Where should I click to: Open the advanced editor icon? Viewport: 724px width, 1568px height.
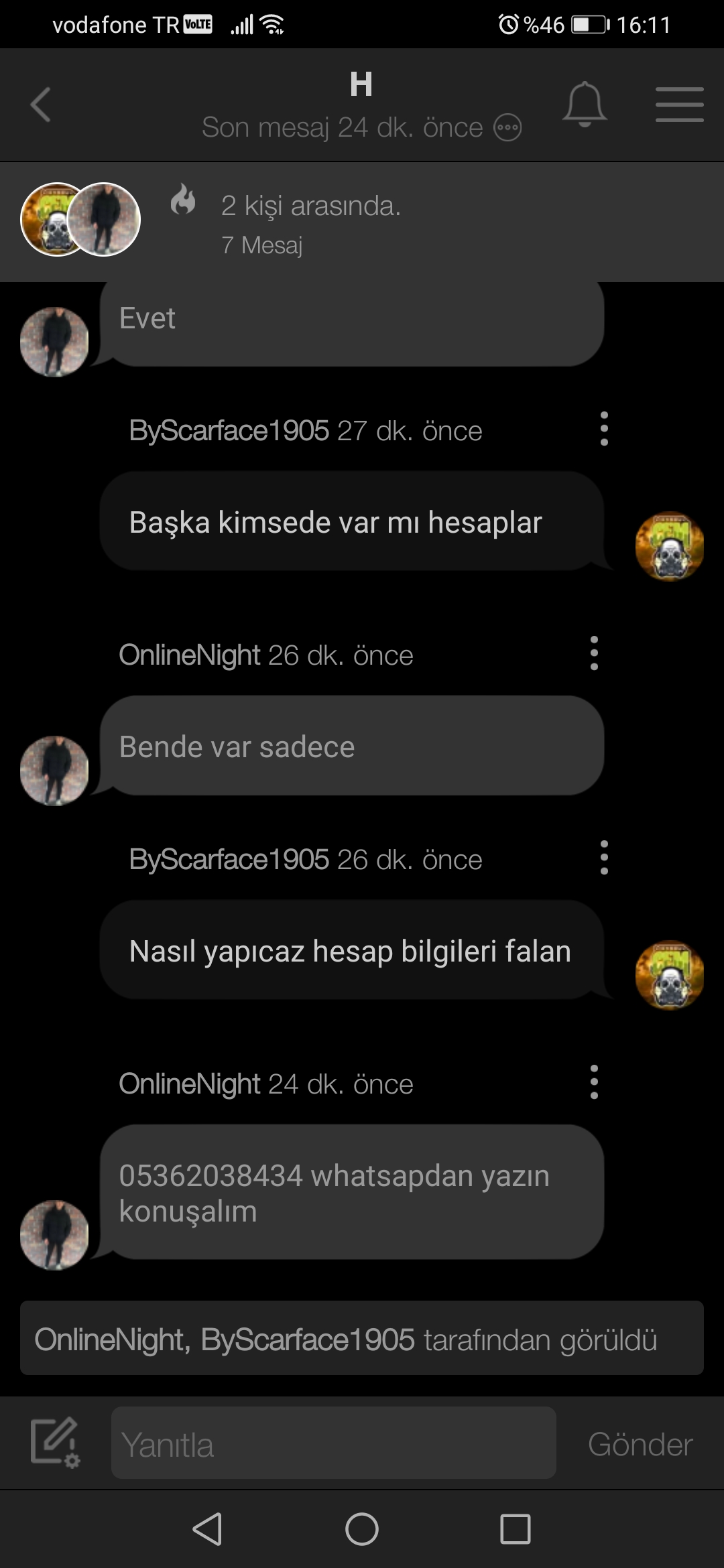pyautogui.click(x=55, y=1442)
